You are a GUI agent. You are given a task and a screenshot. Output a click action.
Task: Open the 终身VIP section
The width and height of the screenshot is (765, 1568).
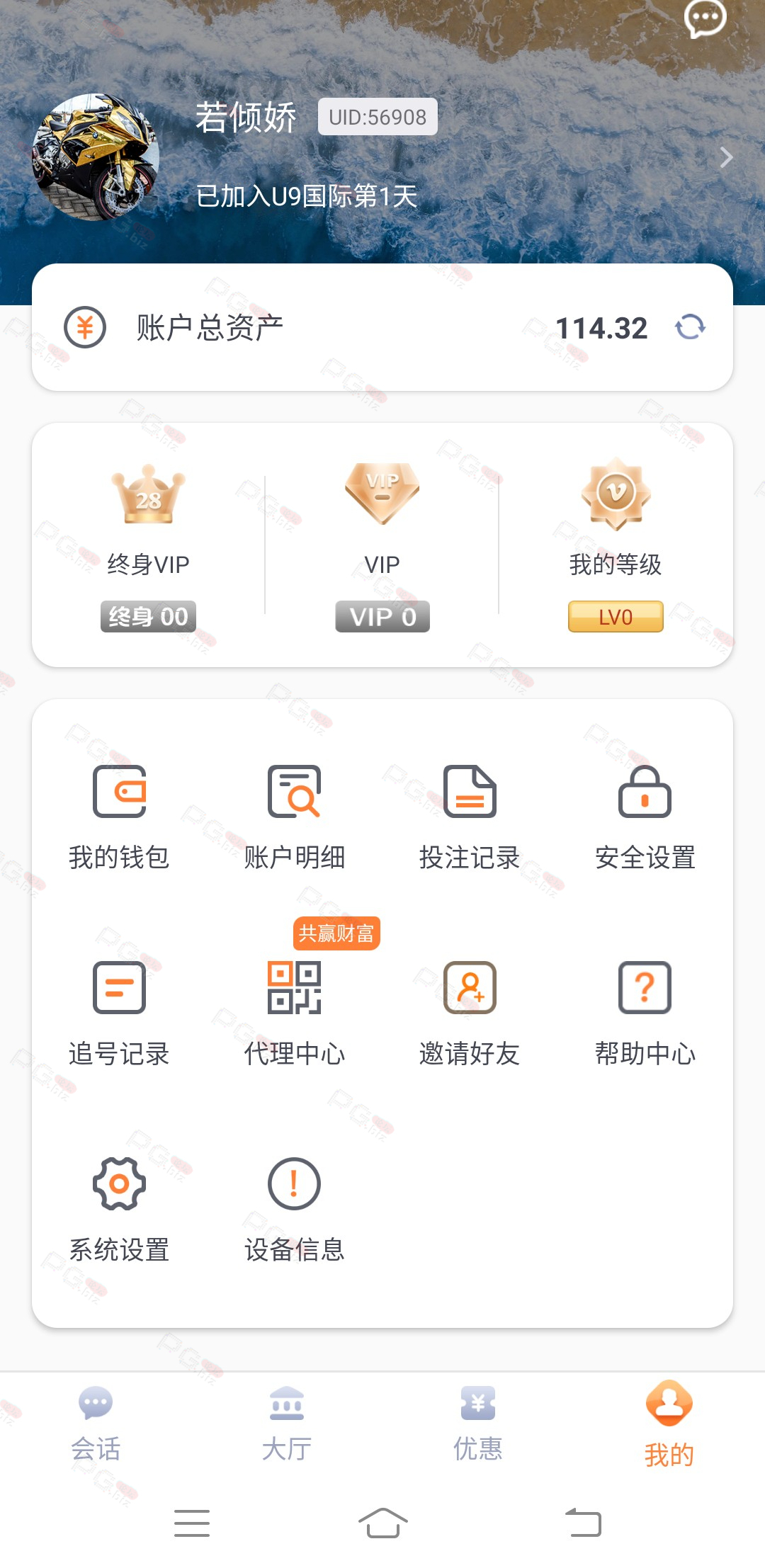148,545
